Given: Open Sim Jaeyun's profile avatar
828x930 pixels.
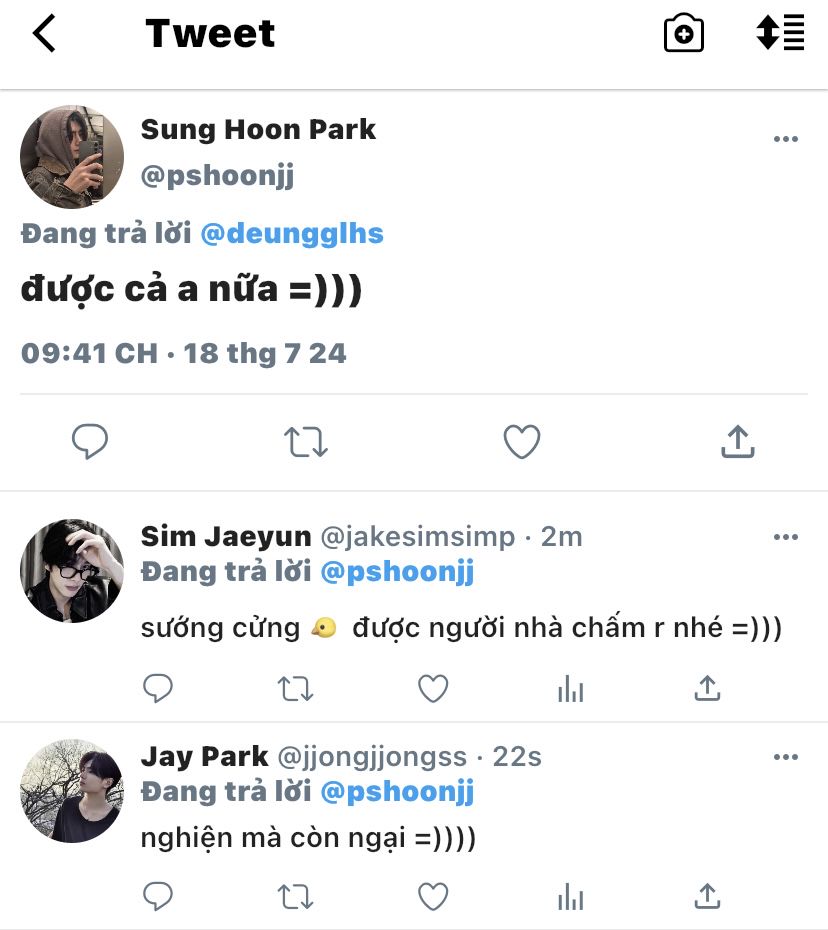Looking at the screenshot, I should point(72,571).
